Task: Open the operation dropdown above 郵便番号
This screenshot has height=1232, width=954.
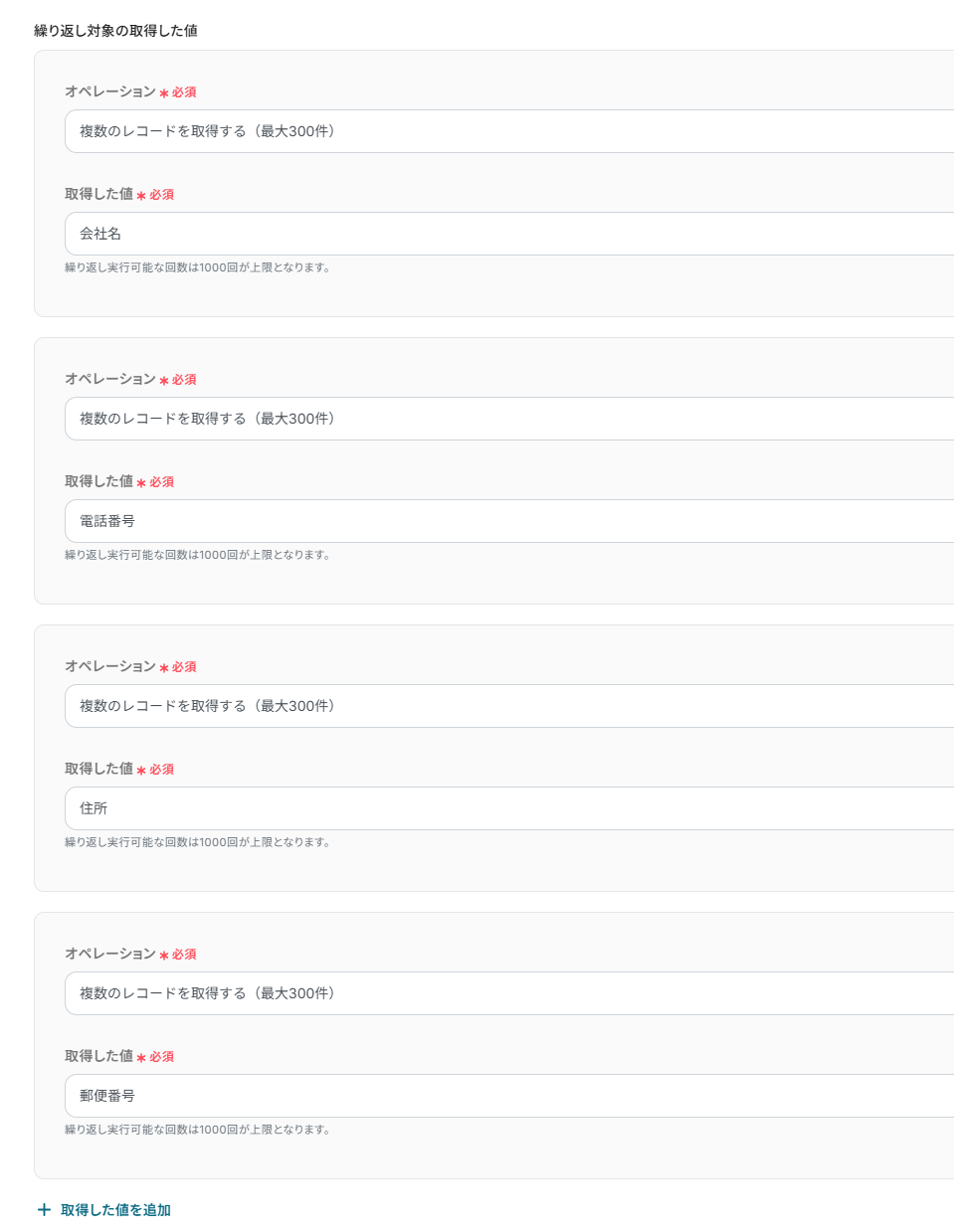Action: pyautogui.click(x=507, y=993)
